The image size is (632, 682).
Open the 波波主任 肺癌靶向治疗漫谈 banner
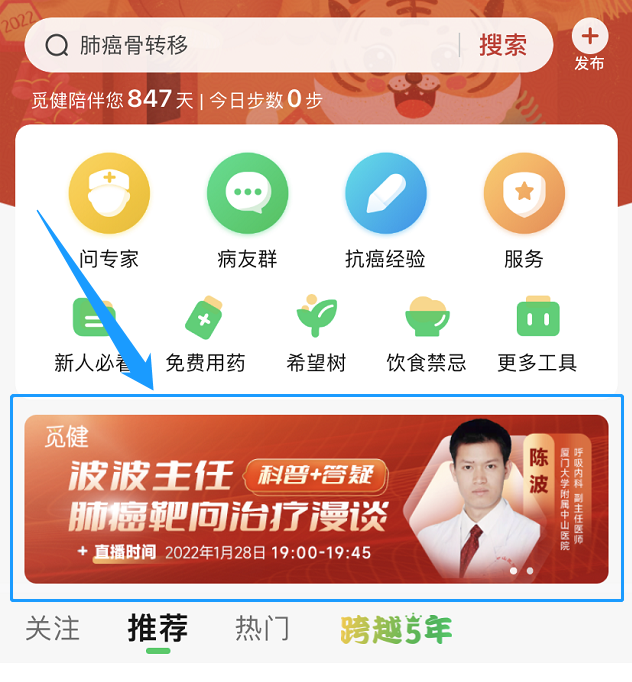click(316, 498)
